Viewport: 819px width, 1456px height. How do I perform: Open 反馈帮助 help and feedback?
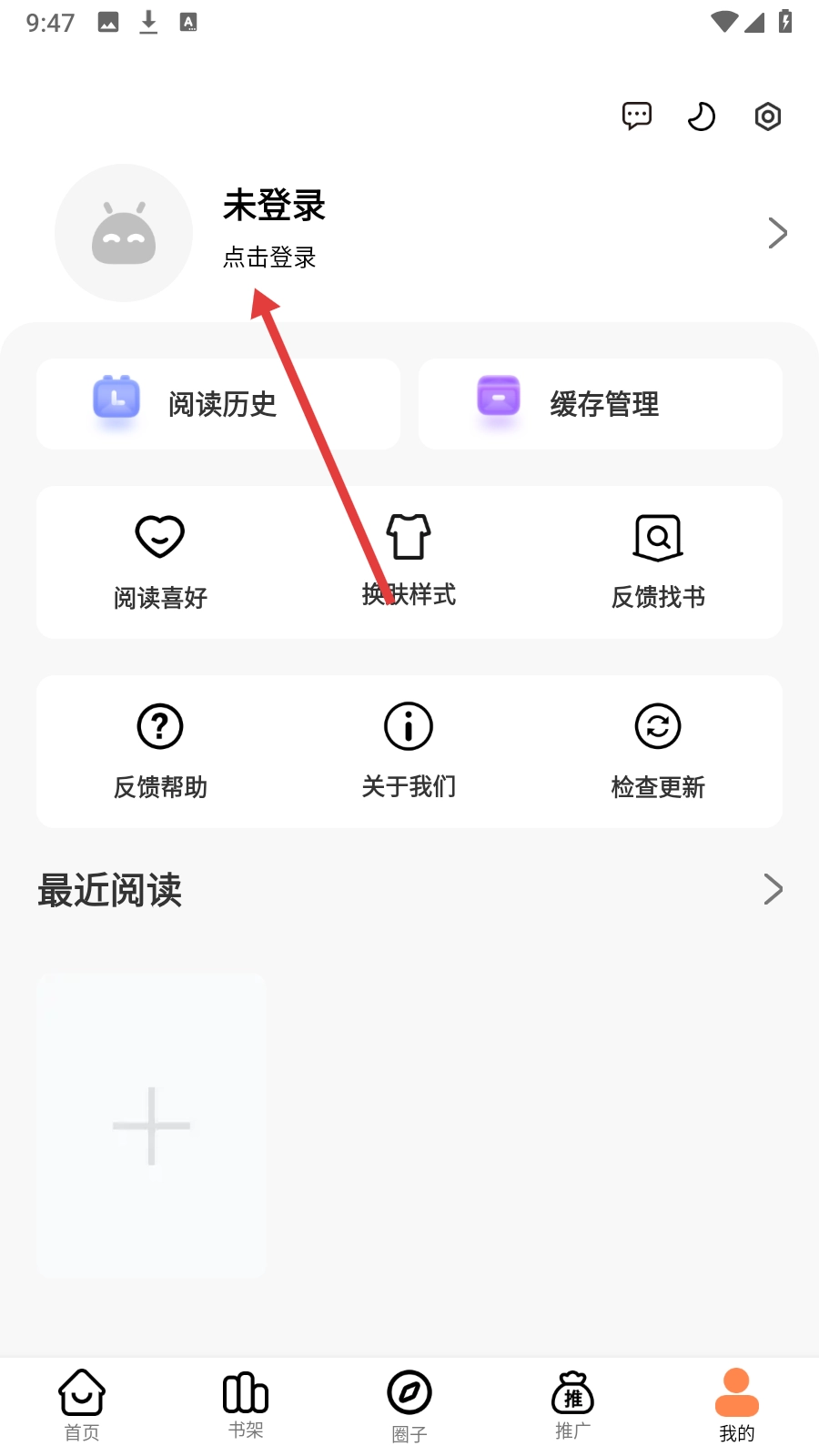pos(160,751)
